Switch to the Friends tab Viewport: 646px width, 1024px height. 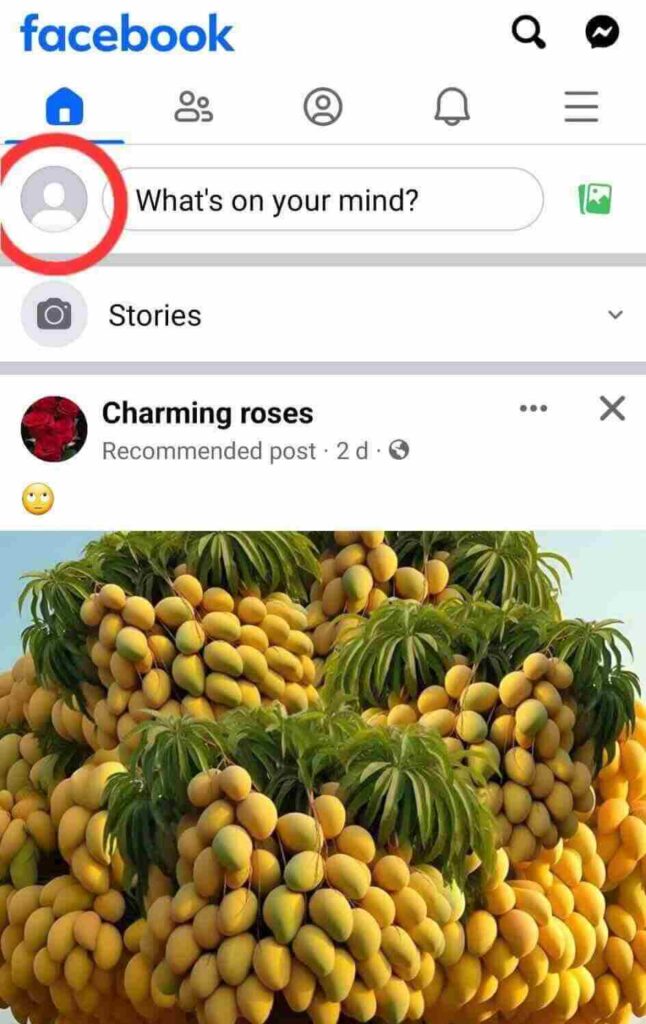coord(193,106)
